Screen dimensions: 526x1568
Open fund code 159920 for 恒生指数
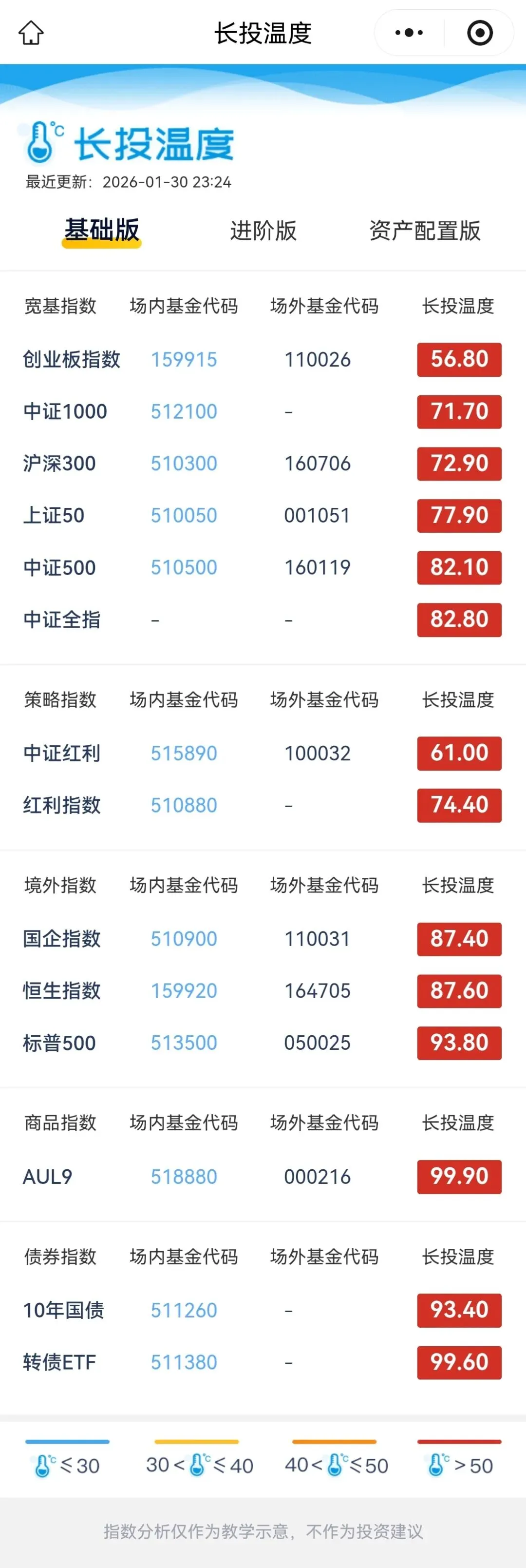[x=184, y=991]
